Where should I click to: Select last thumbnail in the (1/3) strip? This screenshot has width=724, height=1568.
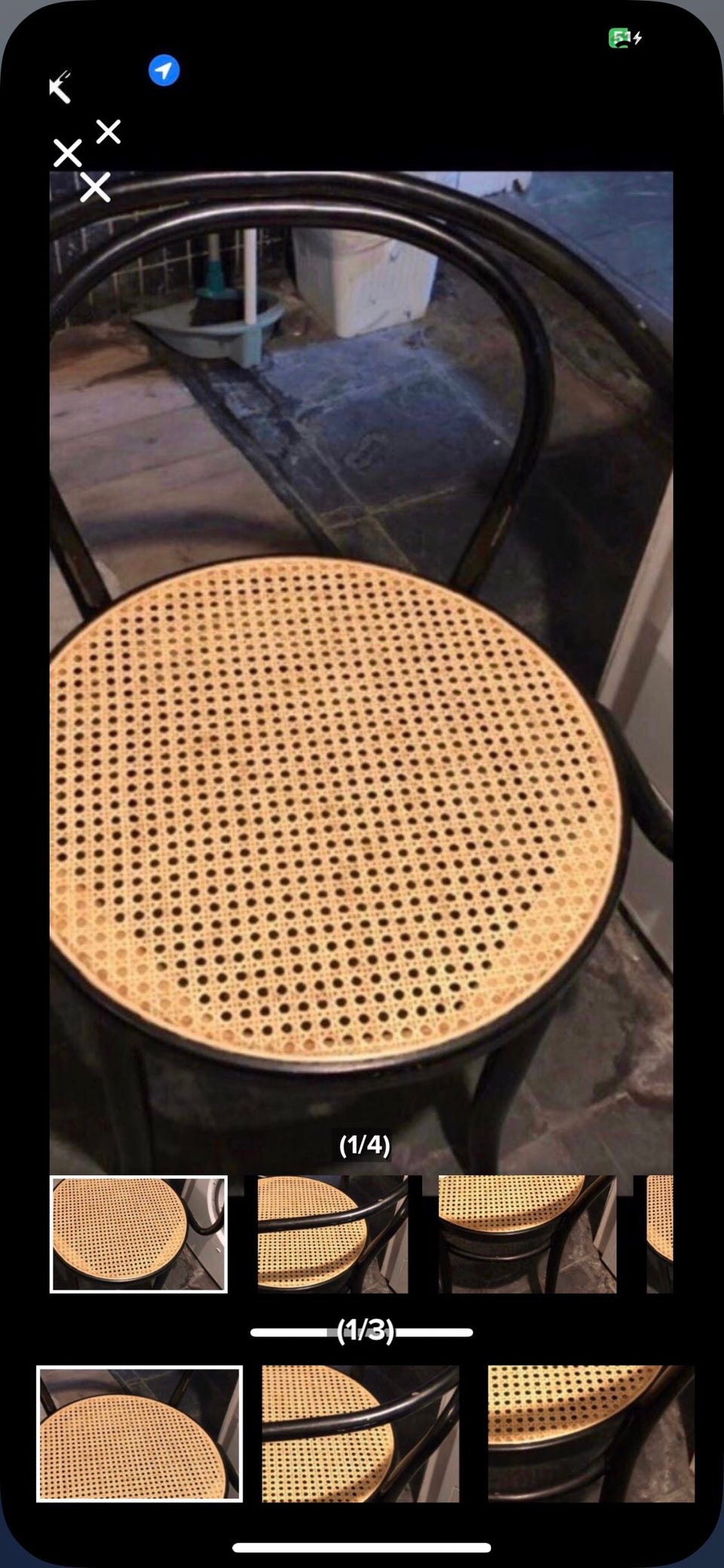pyautogui.click(x=591, y=1434)
